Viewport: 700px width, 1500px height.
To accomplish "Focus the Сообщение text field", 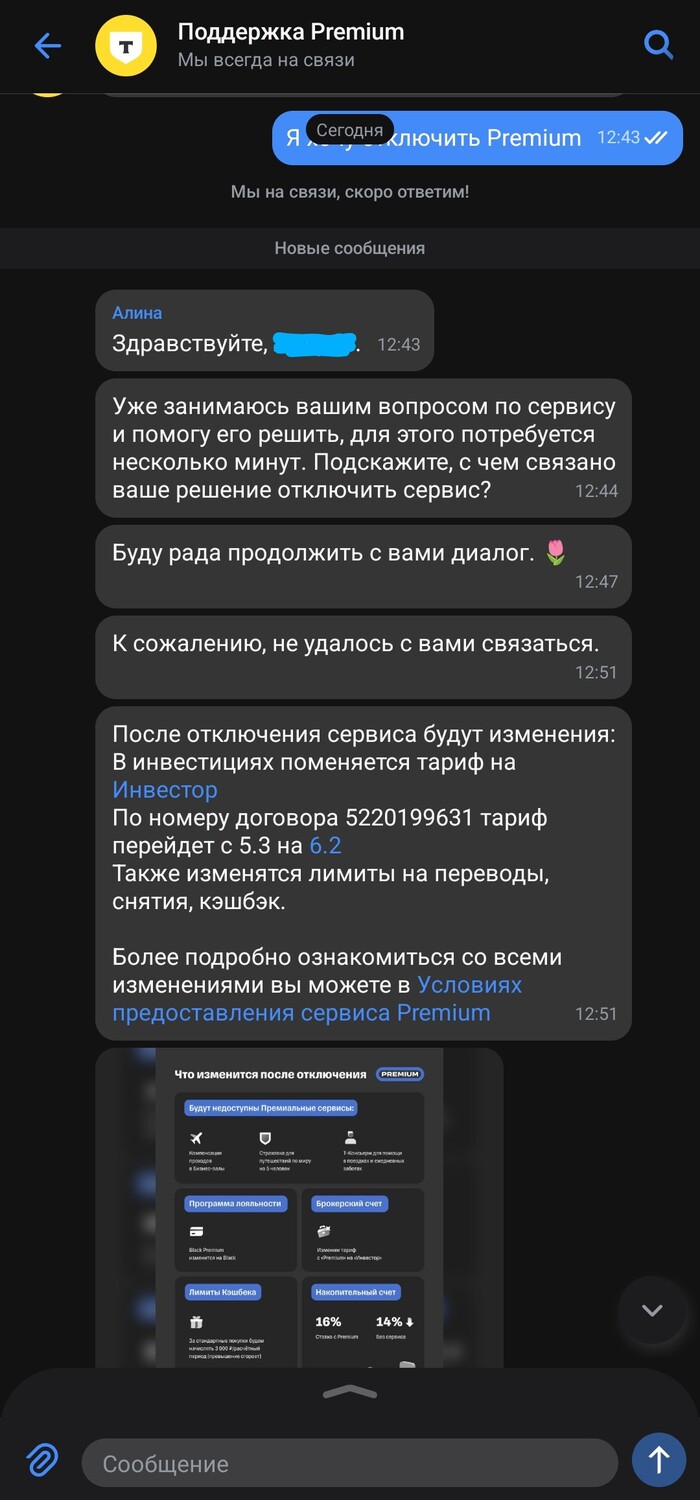I will (350, 1464).
